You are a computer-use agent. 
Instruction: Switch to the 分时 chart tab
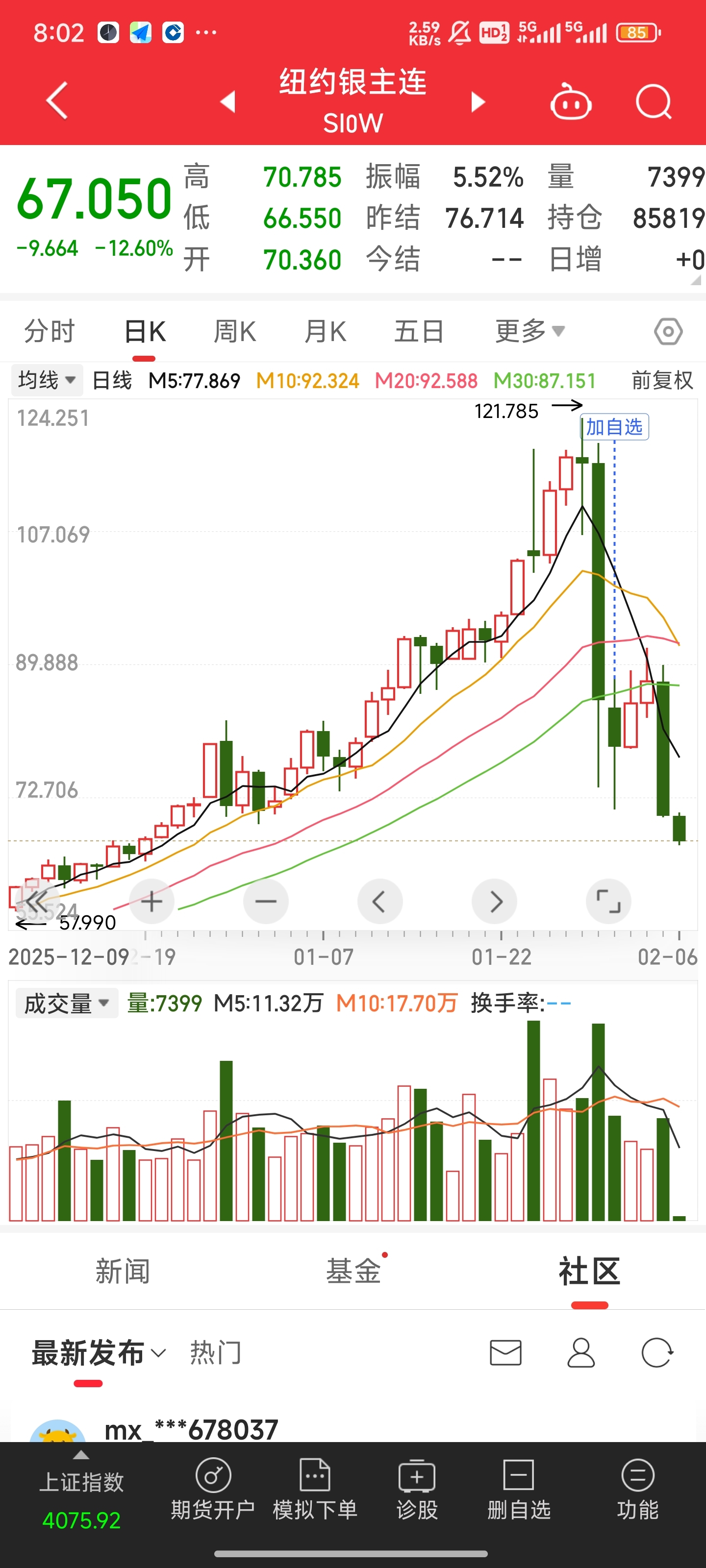pyautogui.click(x=50, y=332)
